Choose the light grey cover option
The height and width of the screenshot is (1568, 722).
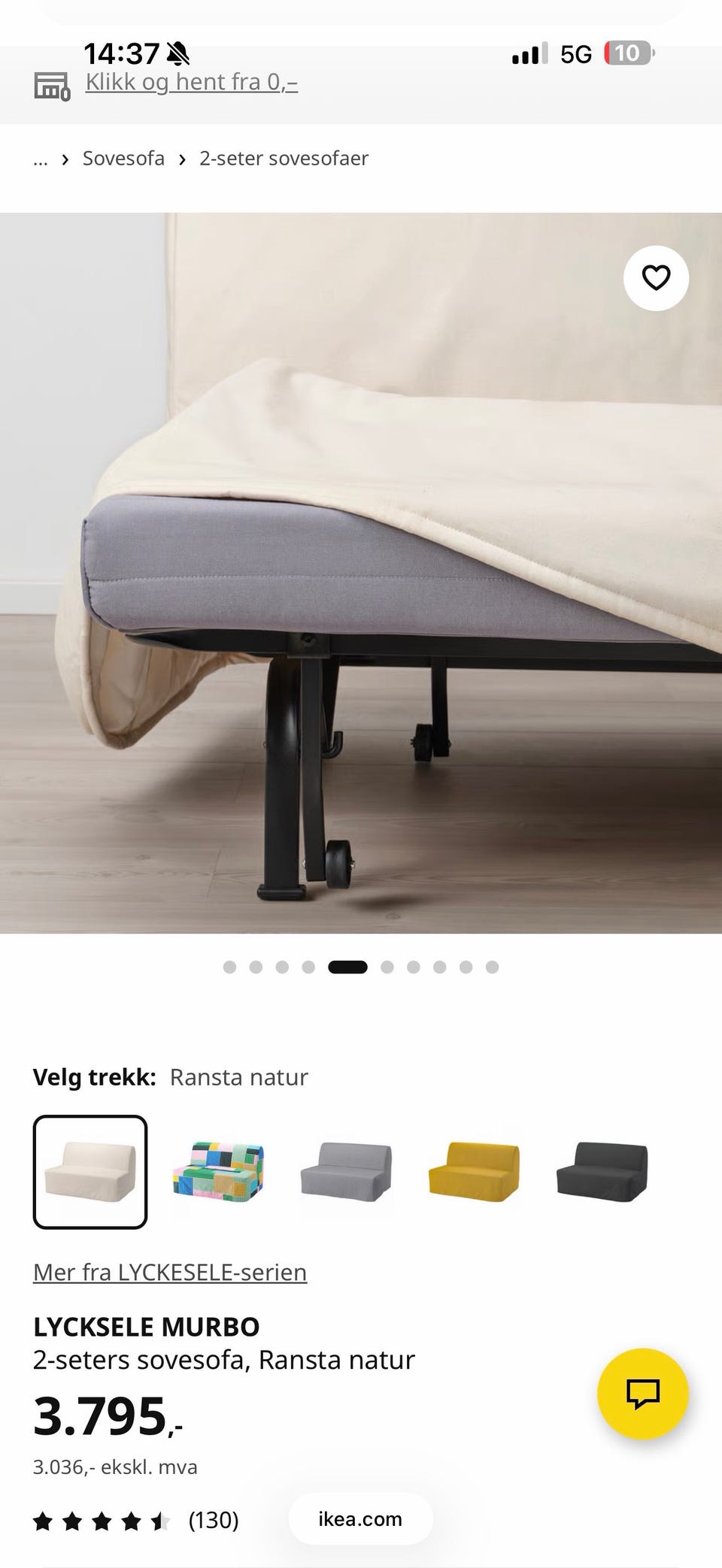pos(346,1172)
